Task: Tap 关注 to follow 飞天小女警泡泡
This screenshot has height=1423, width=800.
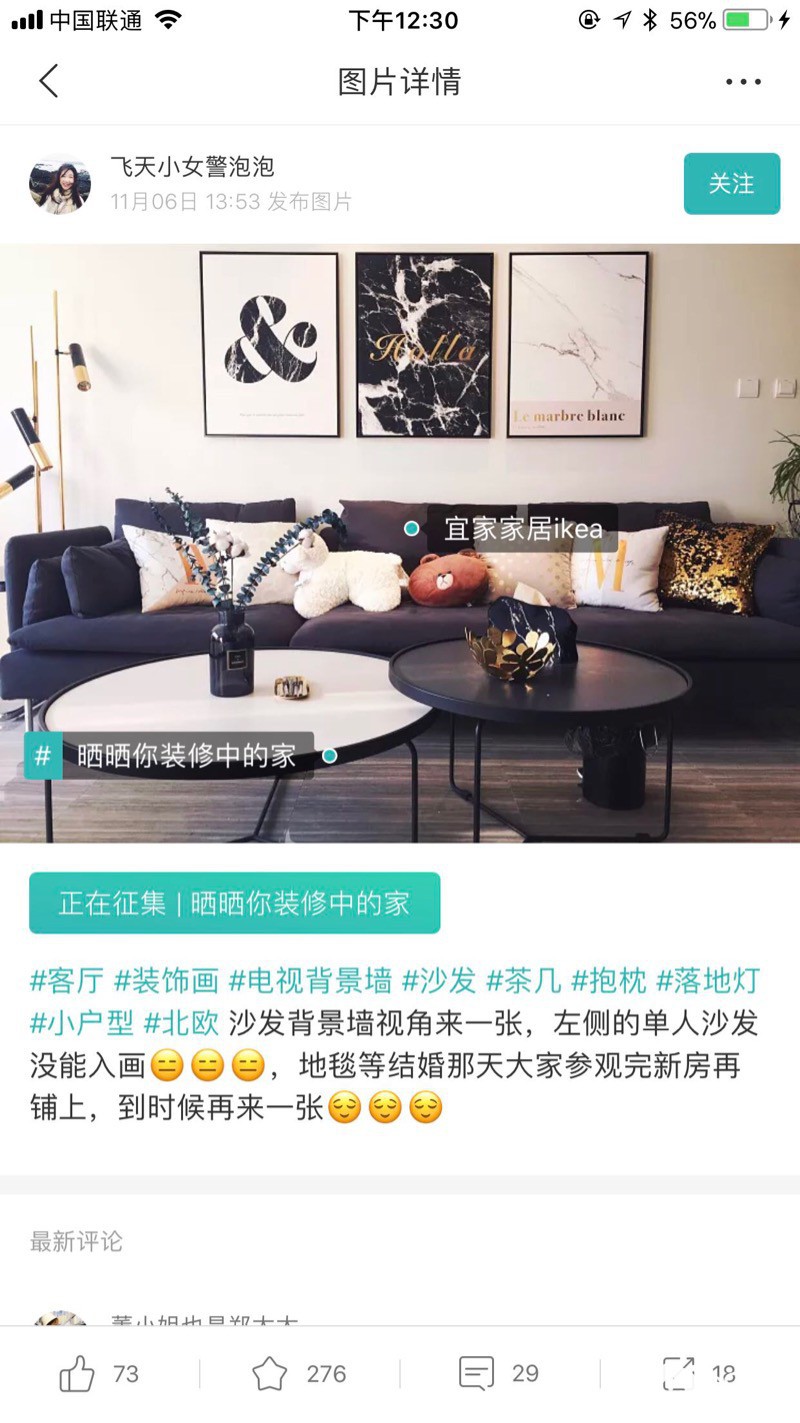Action: 731,184
